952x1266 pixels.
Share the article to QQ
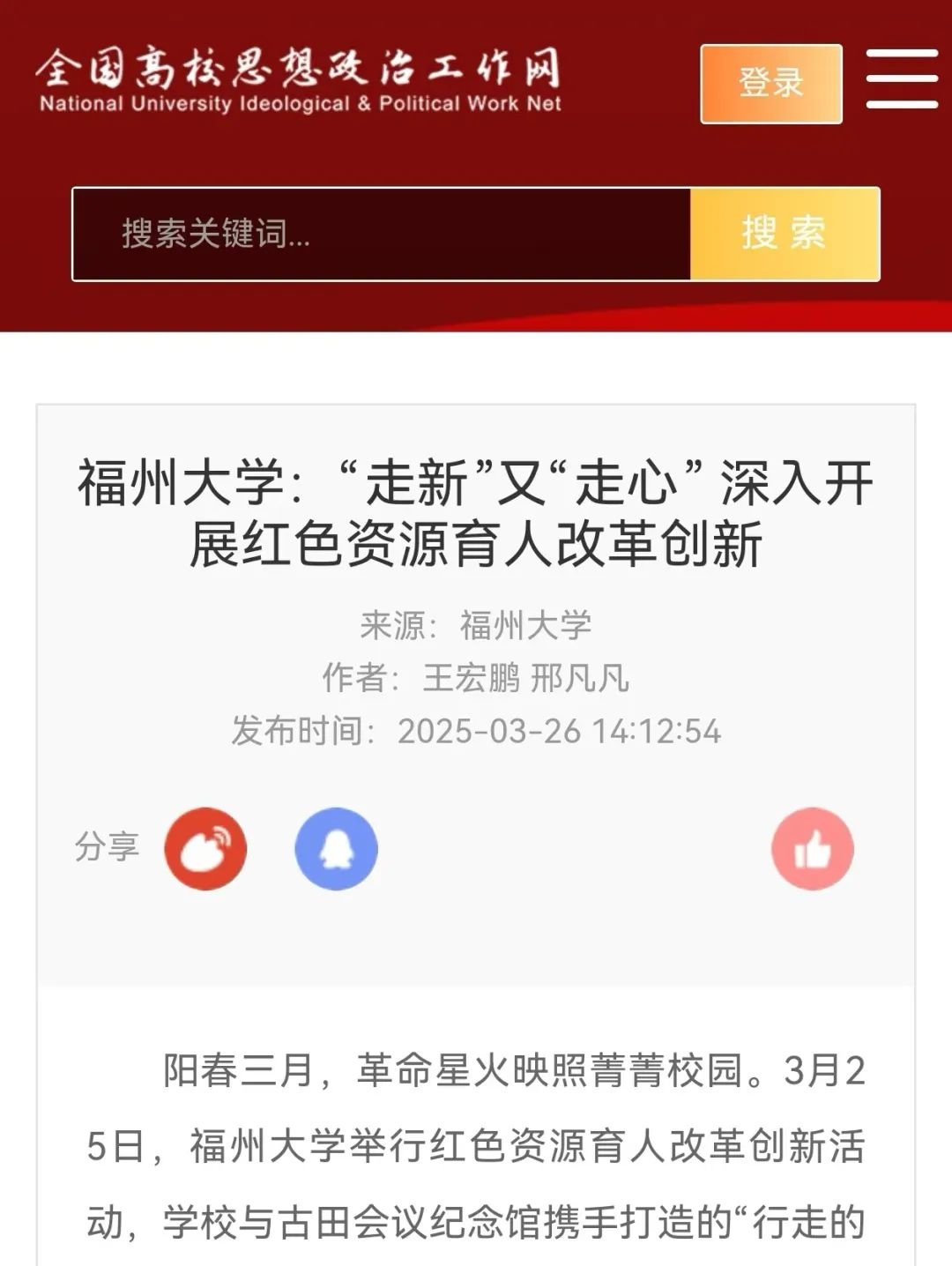[x=336, y=848]
